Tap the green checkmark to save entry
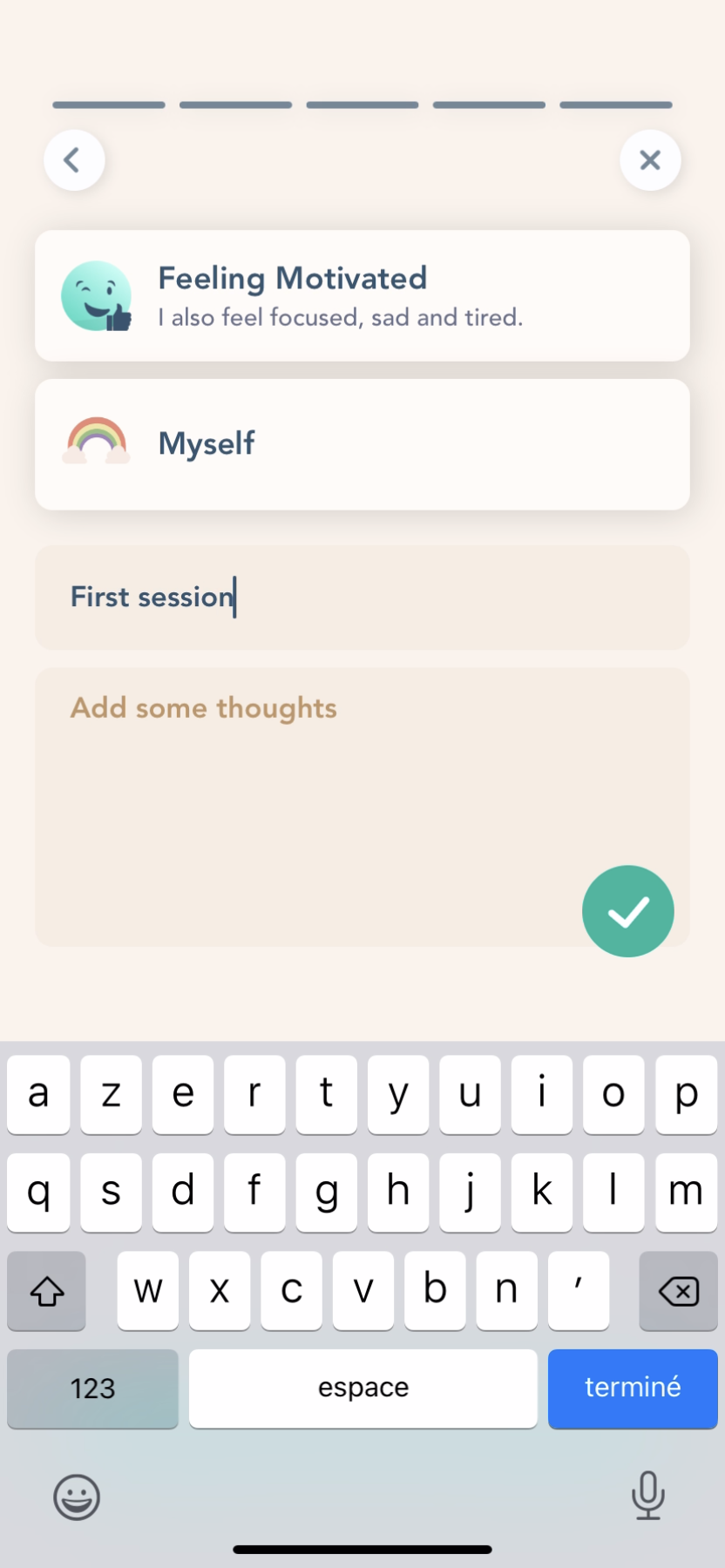 [x=627, y=911]
